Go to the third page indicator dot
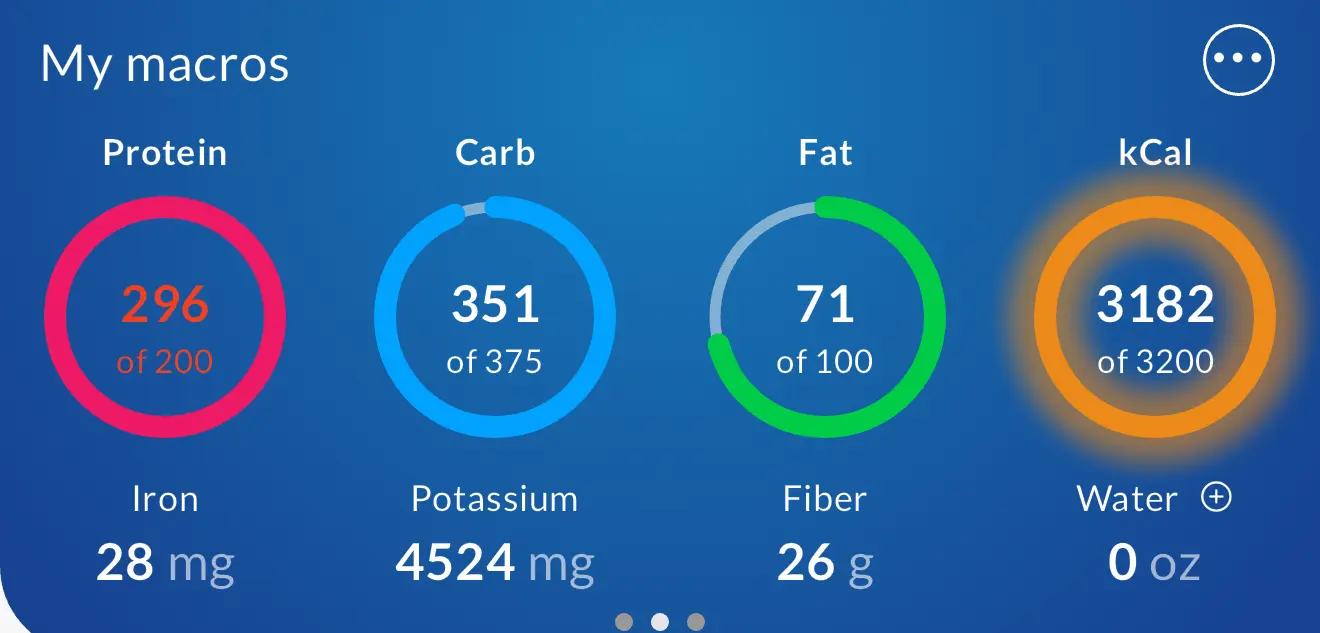1320x633 pixels. 696,622
